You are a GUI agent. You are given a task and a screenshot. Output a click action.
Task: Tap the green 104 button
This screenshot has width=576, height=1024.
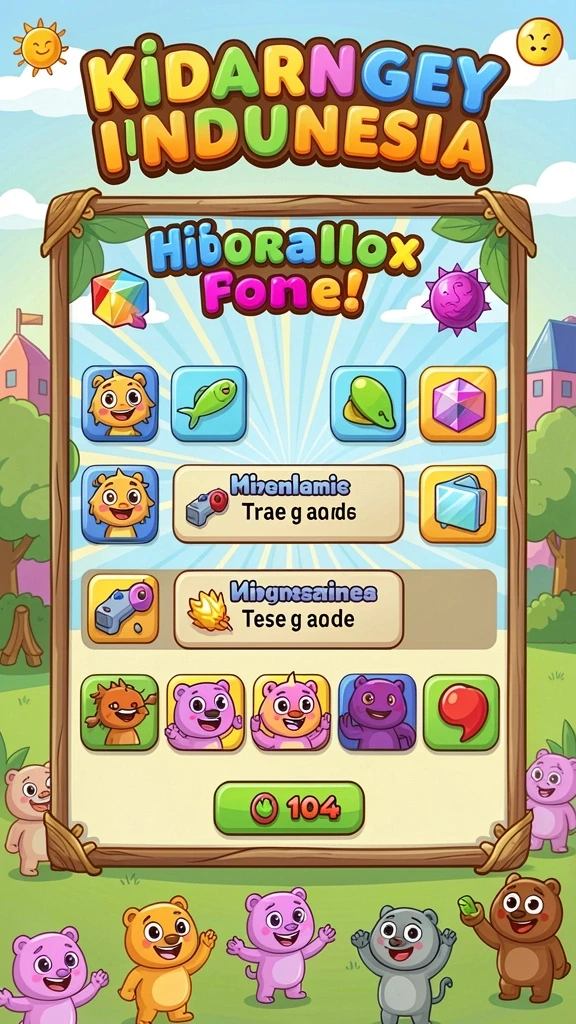[289, 808]
